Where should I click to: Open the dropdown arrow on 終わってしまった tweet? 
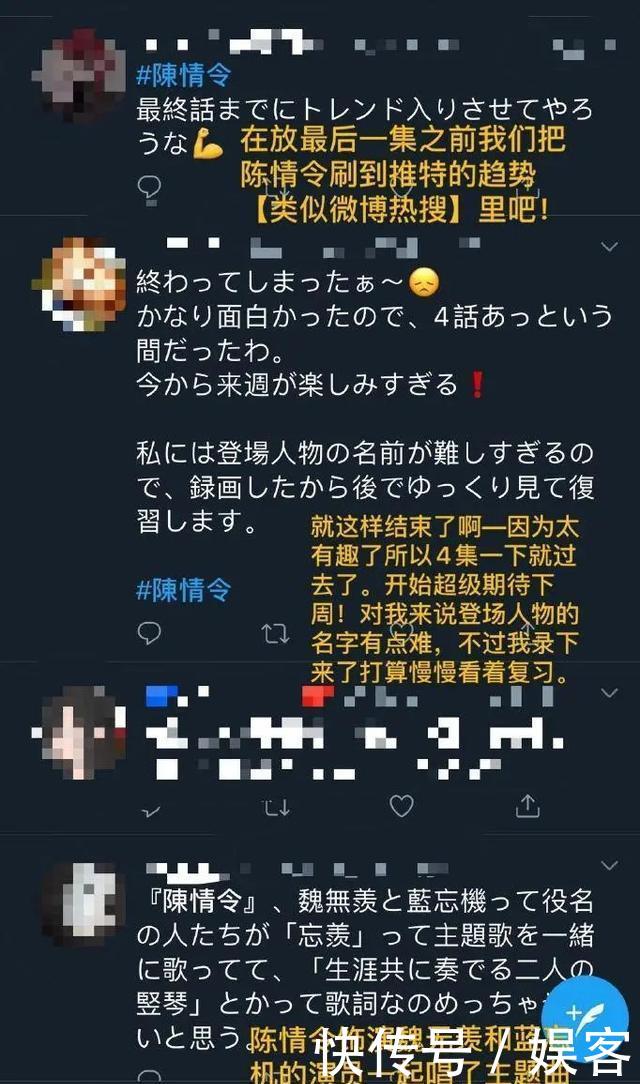click(x=609, y=247)
